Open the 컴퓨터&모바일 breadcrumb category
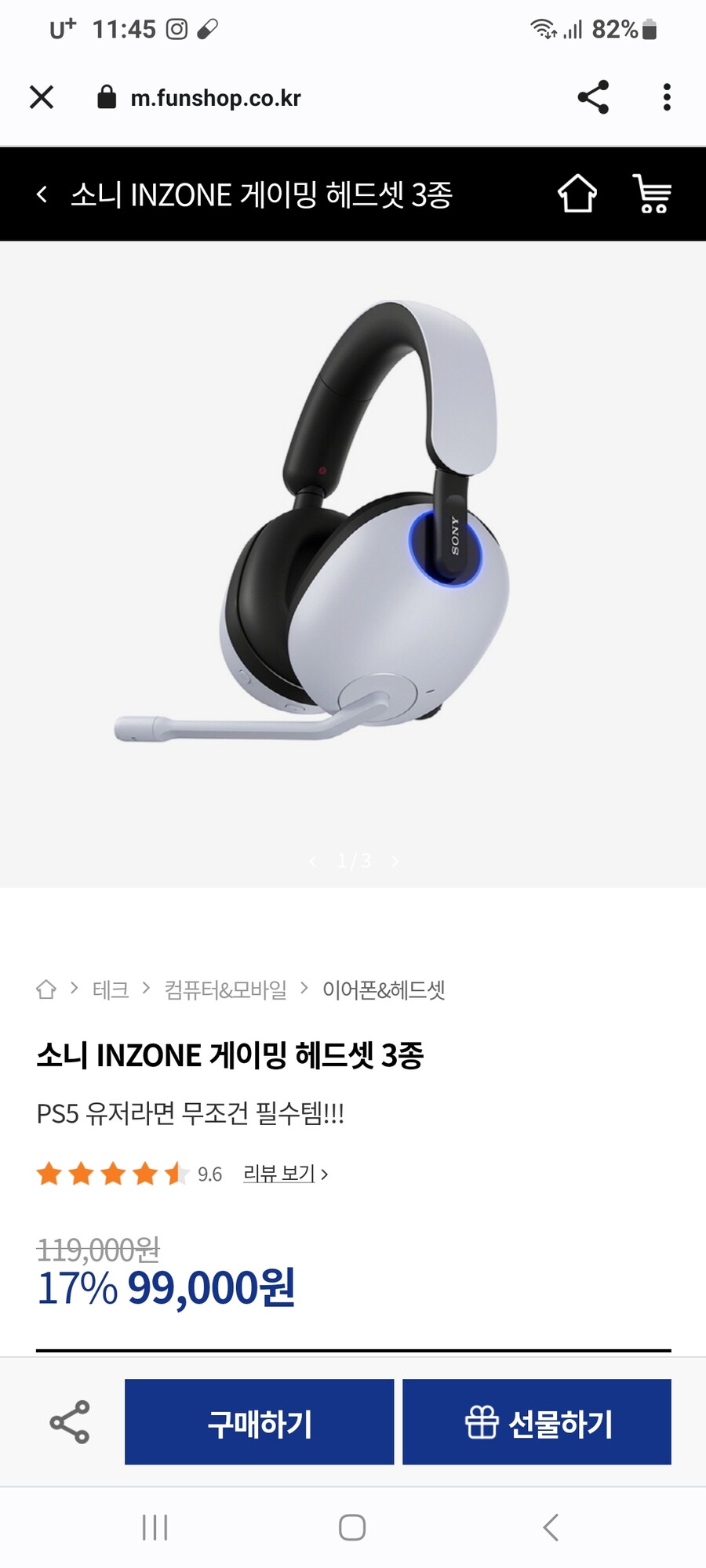This screenshot has height=1568, width=706. pos(225,989)
